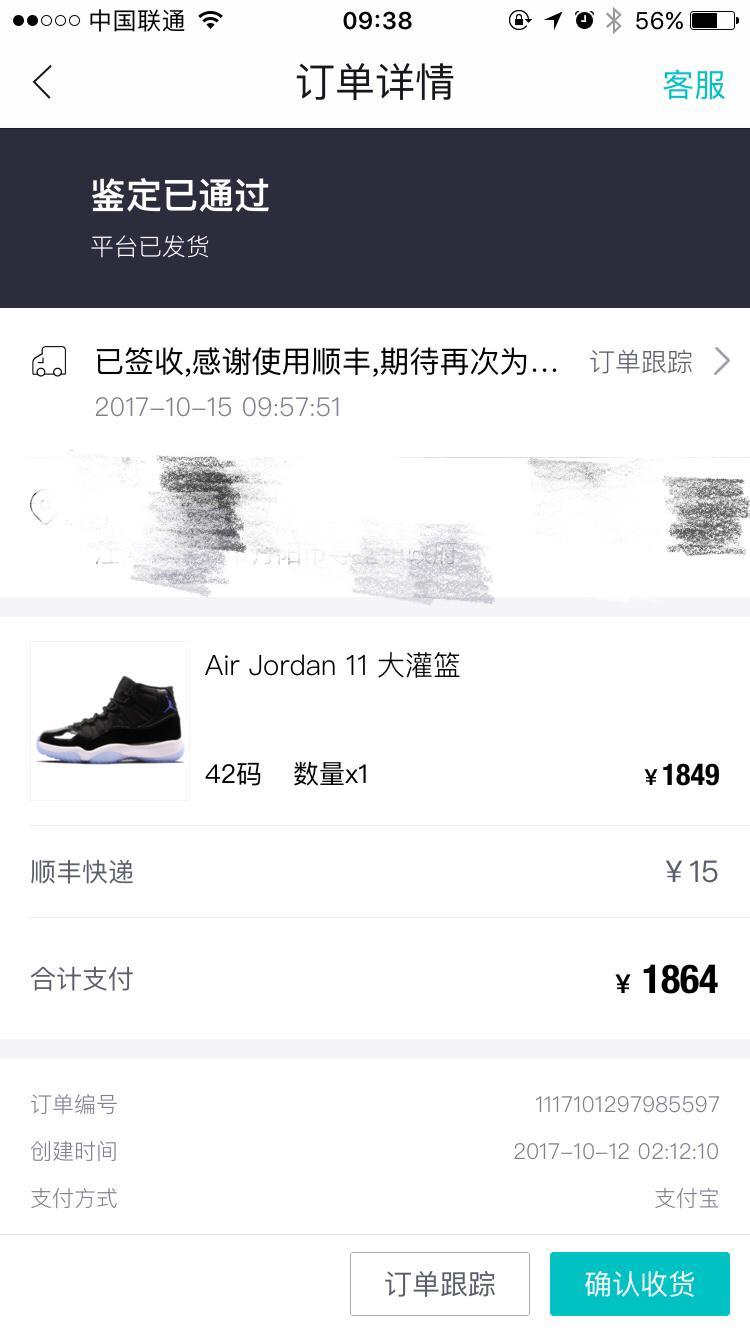Tap the 确认收货 confirm receipt button
Screen dimensions: 750x1334
tap(639, 1283)
